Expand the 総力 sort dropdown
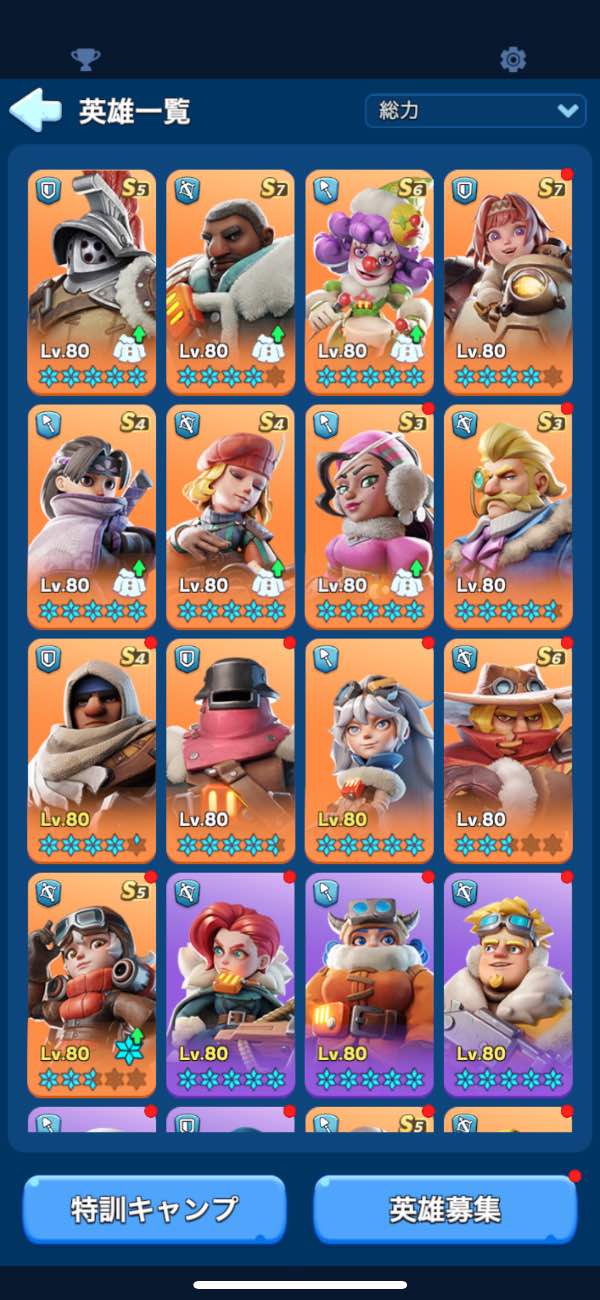 click(475, 110)
